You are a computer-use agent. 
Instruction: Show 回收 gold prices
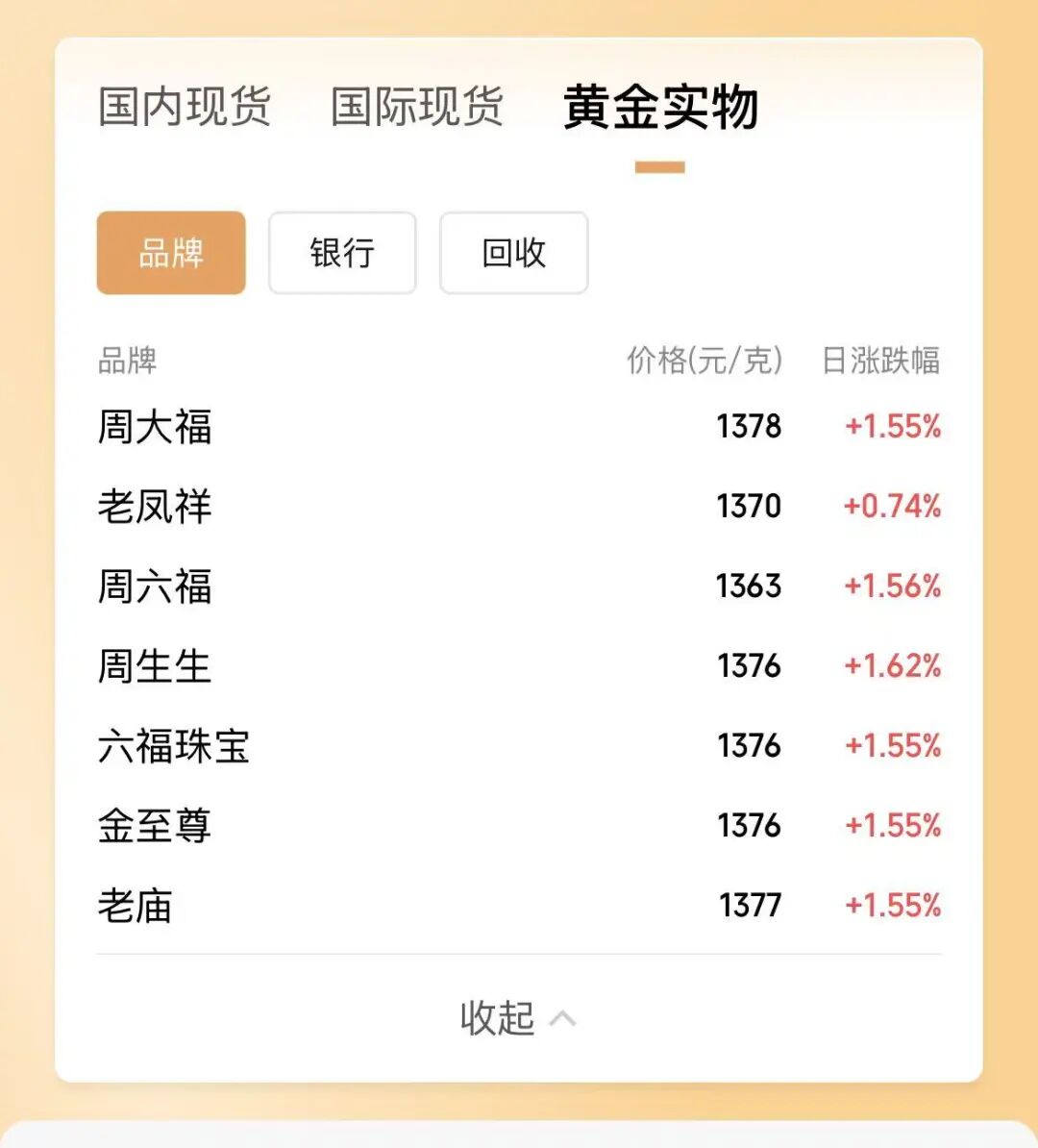[x=513, y=253]
